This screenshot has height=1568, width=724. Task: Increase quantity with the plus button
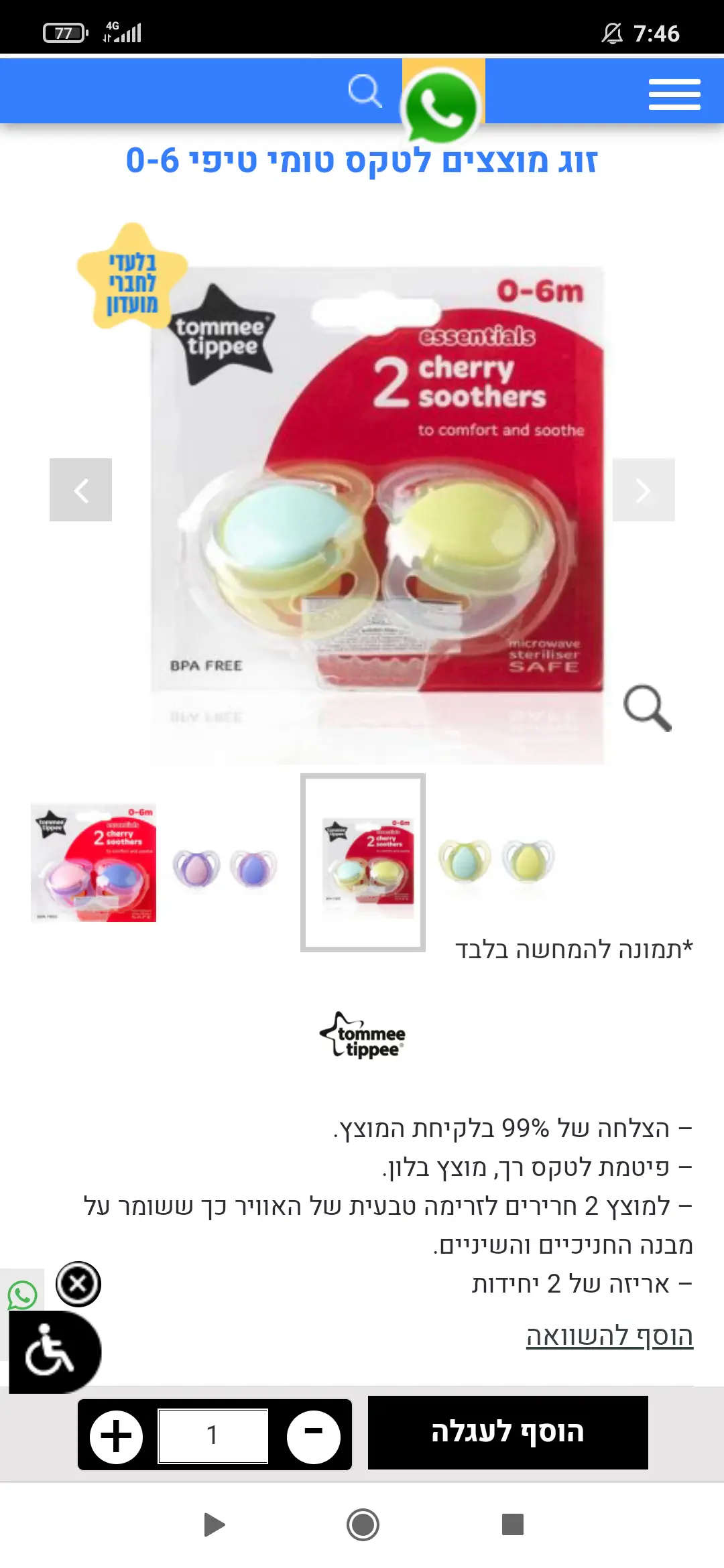coord(116,1435)
